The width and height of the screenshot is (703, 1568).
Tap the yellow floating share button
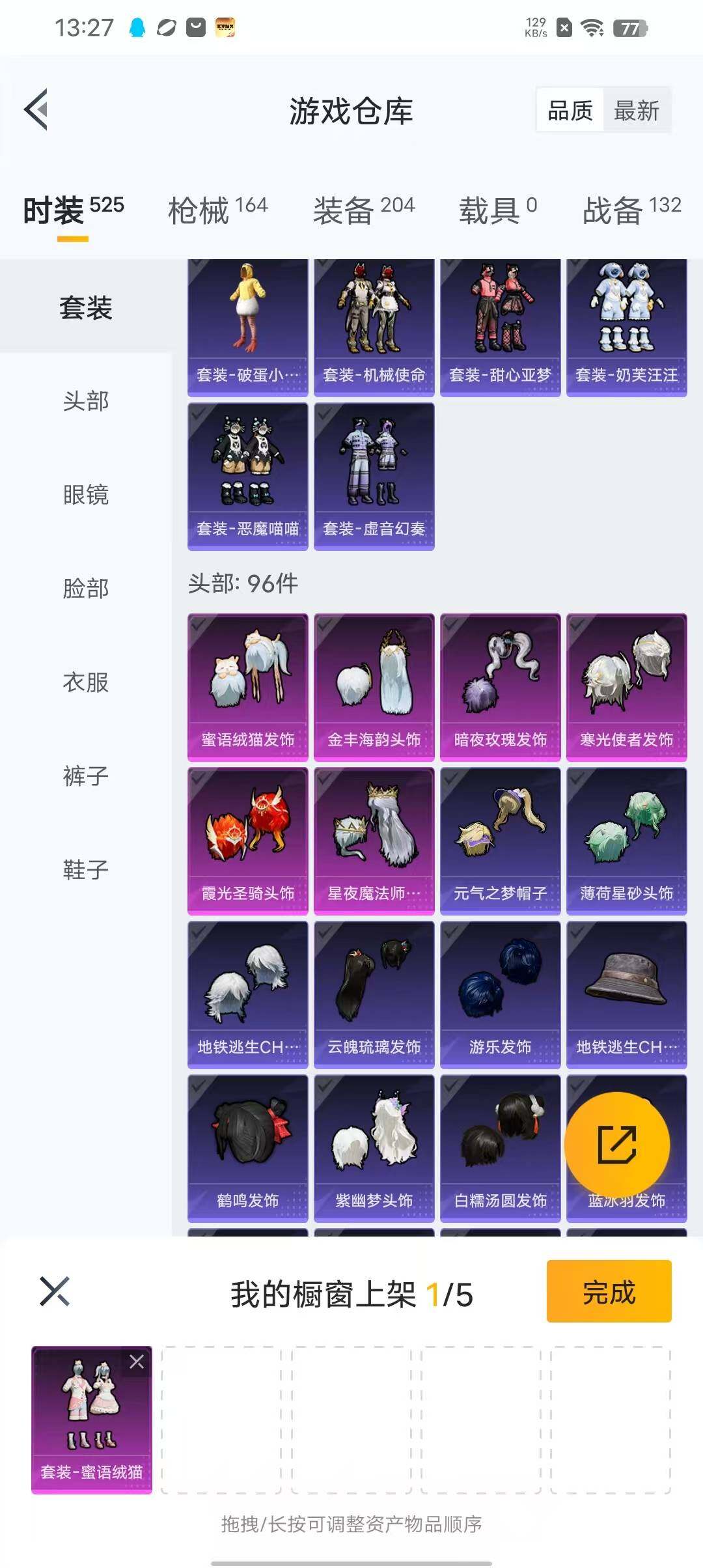coord(616,1144)
